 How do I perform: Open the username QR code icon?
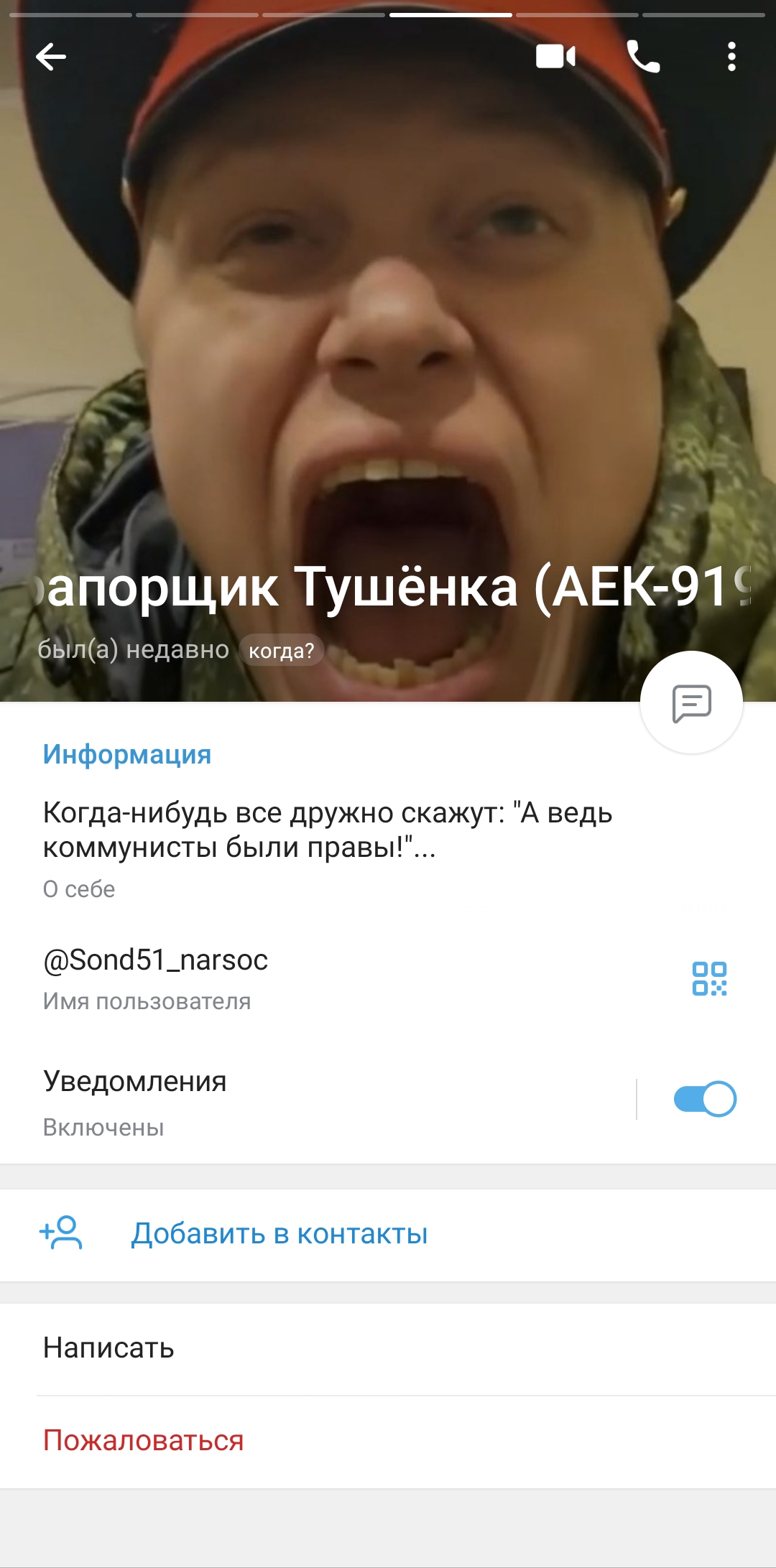(709, 978)
